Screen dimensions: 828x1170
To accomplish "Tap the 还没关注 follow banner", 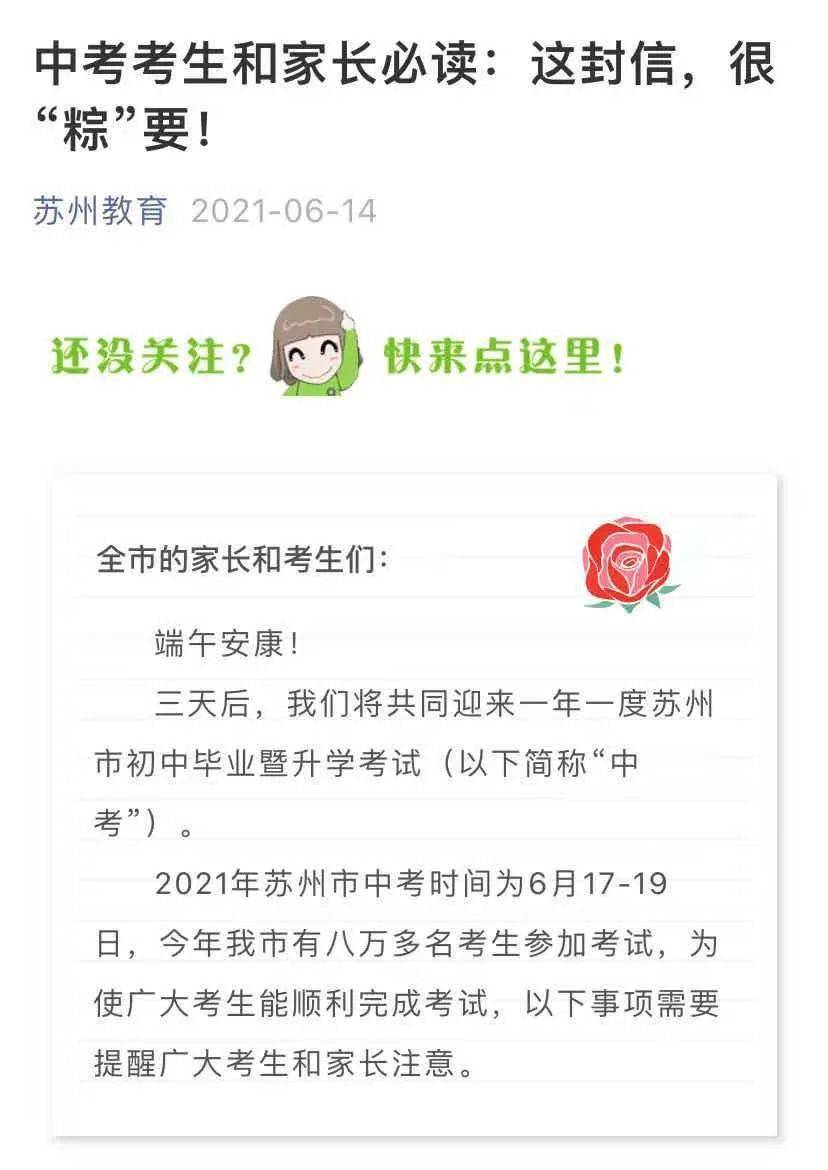I will point(339,352).
